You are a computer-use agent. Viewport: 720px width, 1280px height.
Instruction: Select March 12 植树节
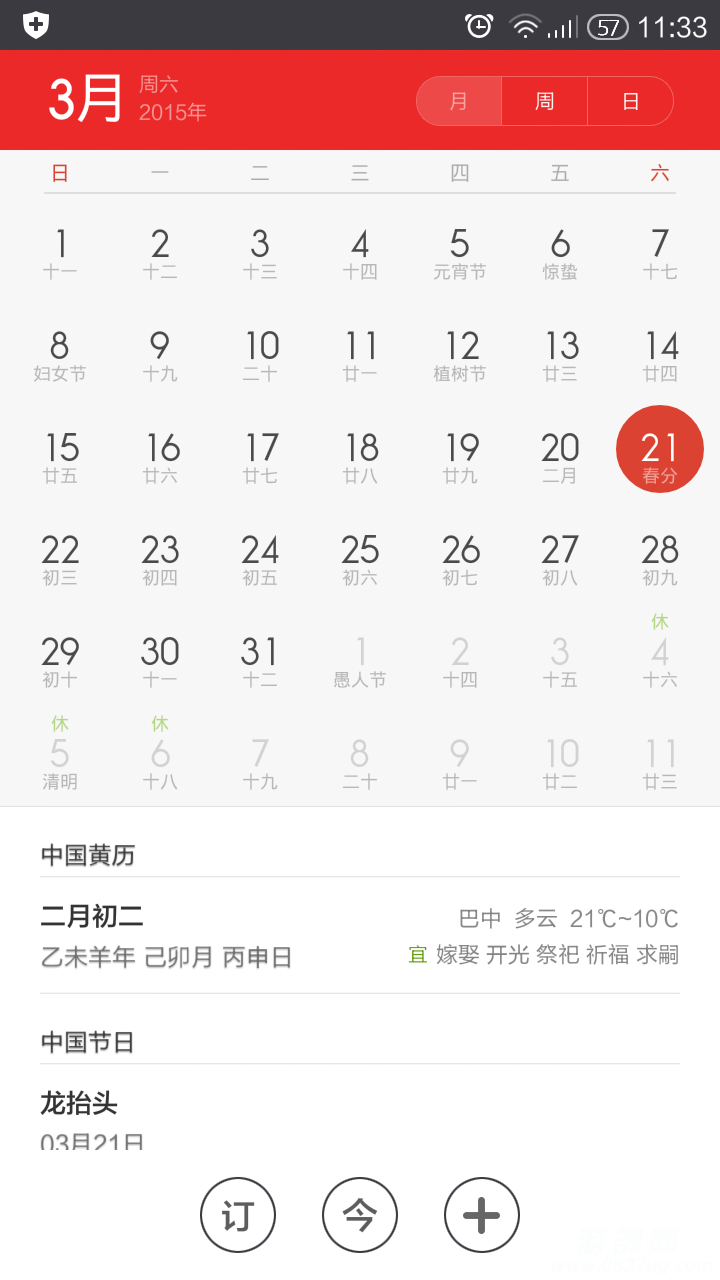[460, 356]
